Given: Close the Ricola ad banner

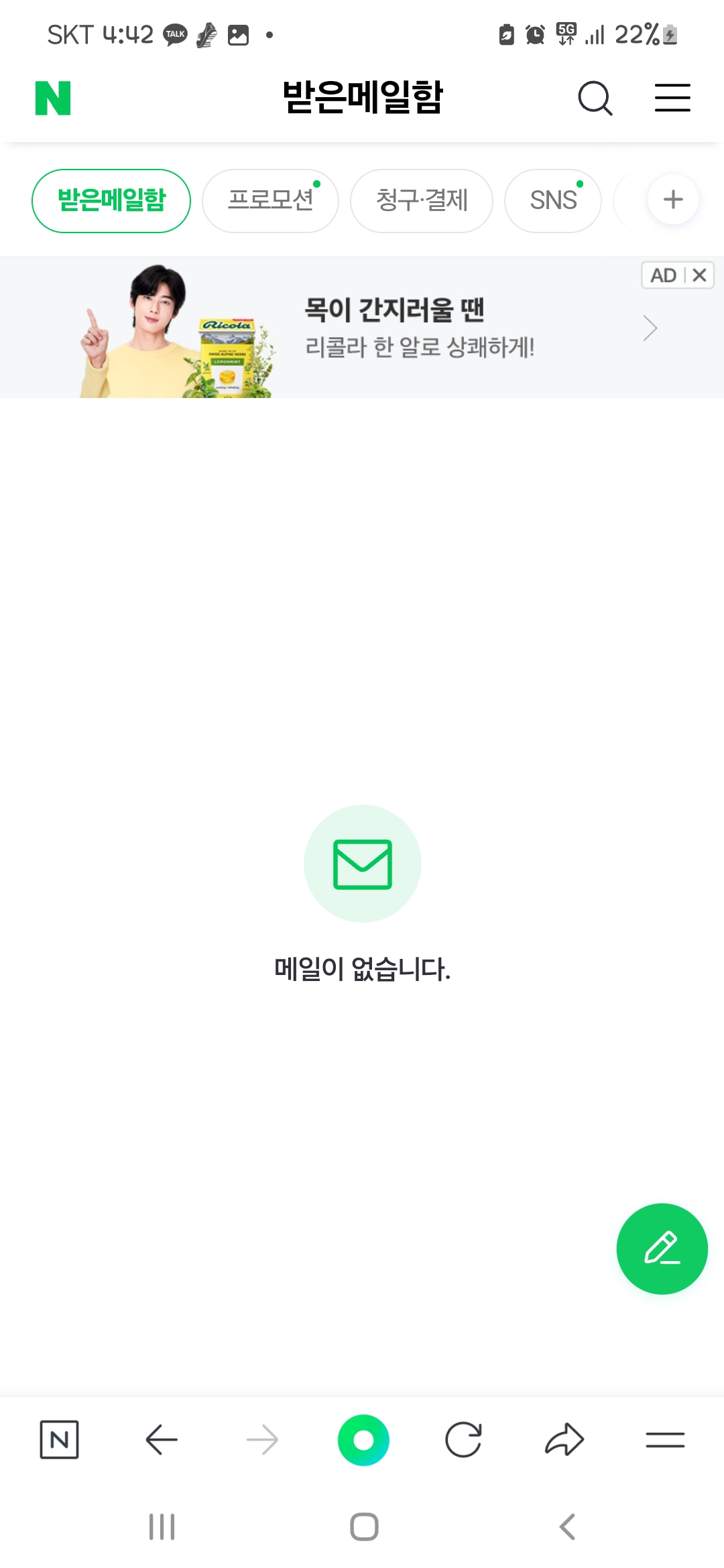Looking at the screenshot, I should coord(699,275).
